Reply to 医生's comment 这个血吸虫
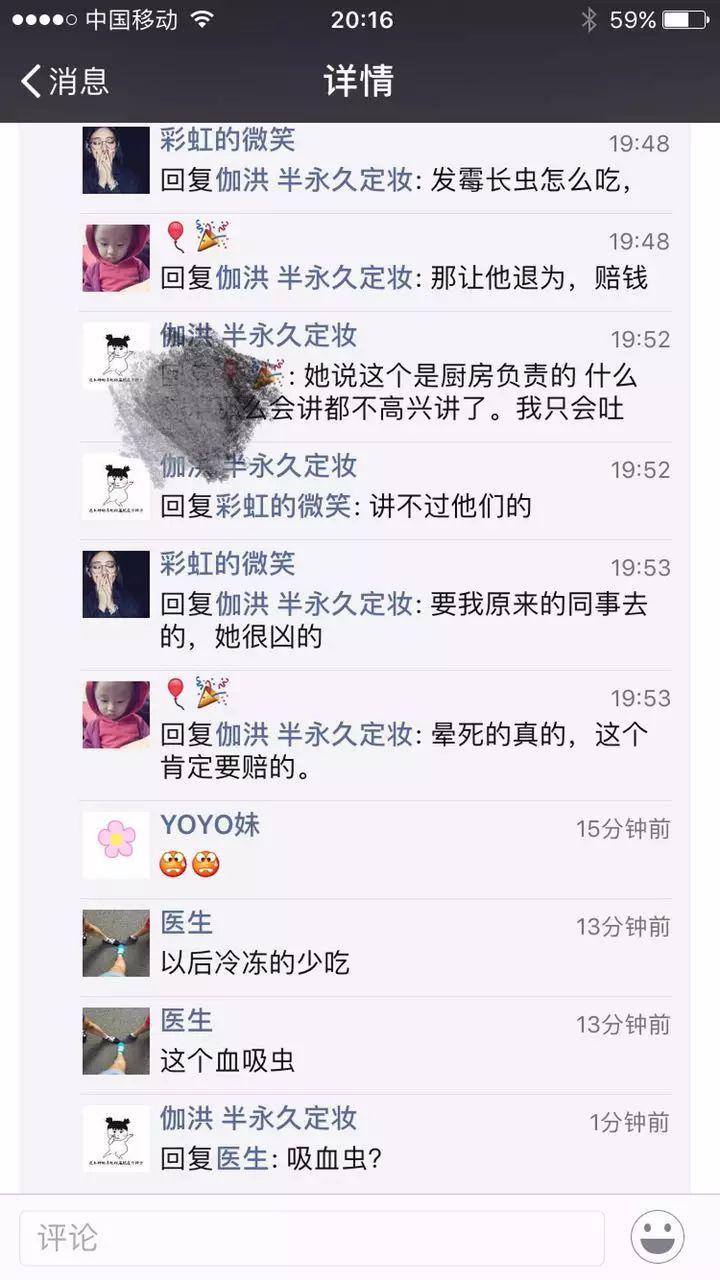This screenshot has height=1280, width=720. (x=228, y=1061)
